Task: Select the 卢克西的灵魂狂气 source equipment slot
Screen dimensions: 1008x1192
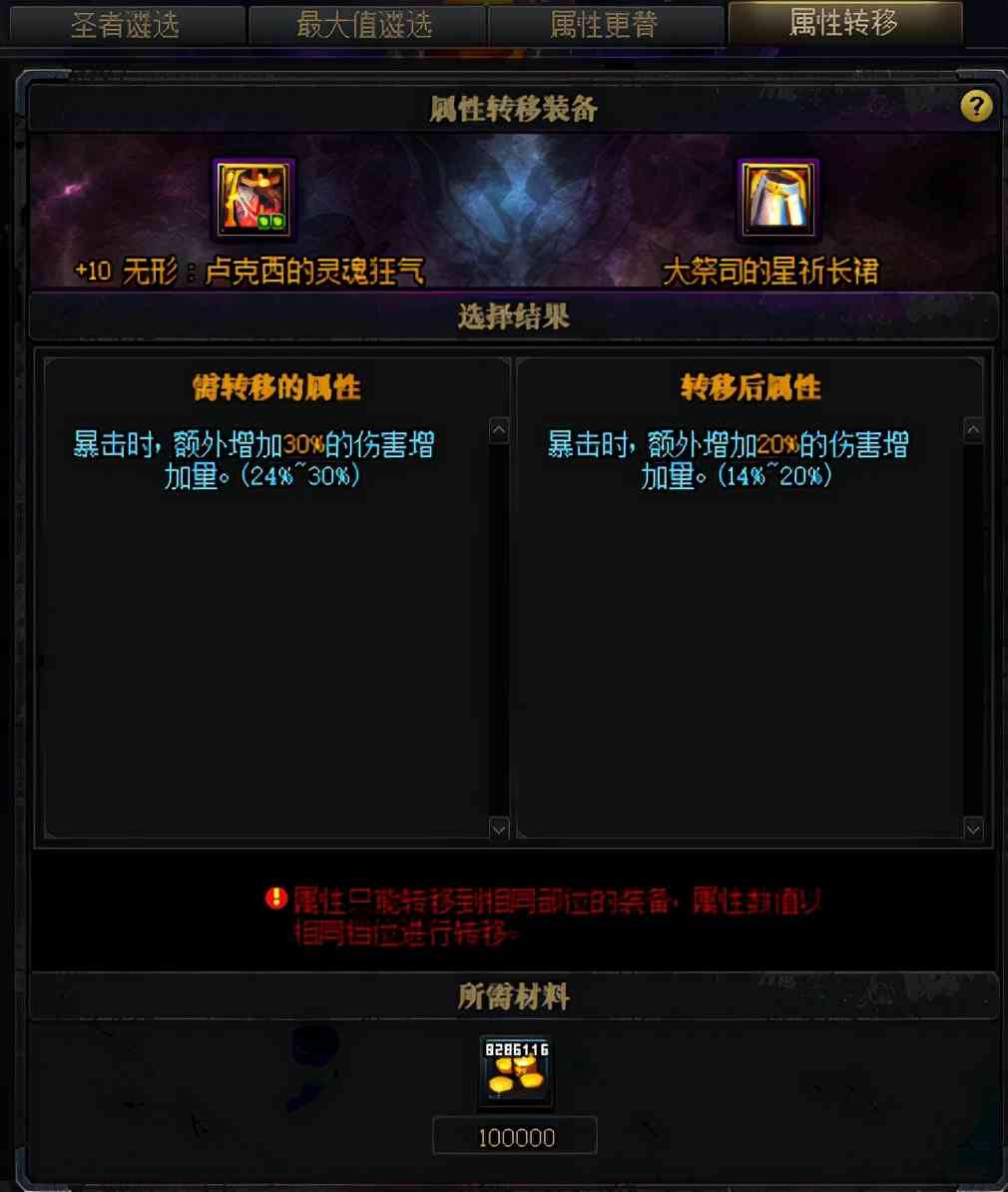Action: 254,199
